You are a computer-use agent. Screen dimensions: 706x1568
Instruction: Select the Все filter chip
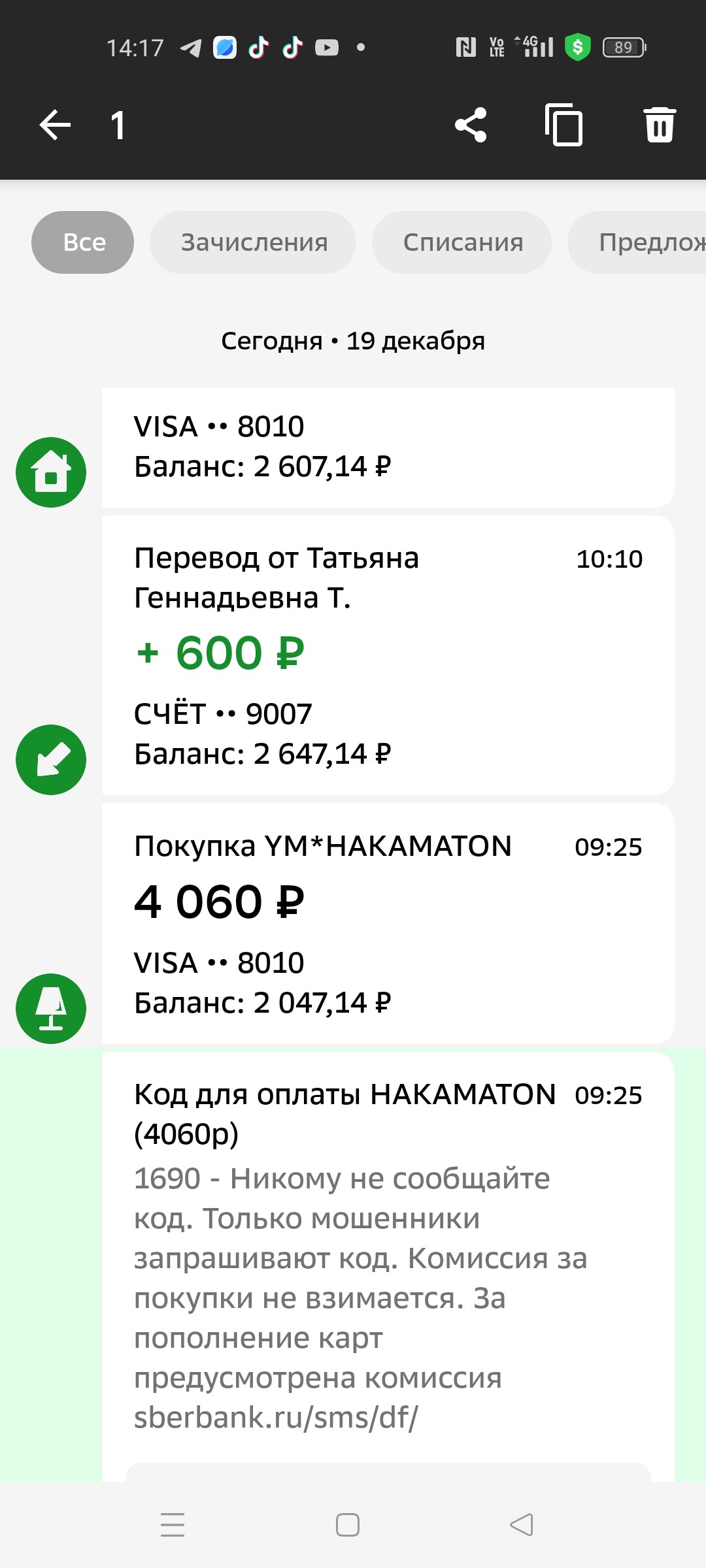coord(82,242)
